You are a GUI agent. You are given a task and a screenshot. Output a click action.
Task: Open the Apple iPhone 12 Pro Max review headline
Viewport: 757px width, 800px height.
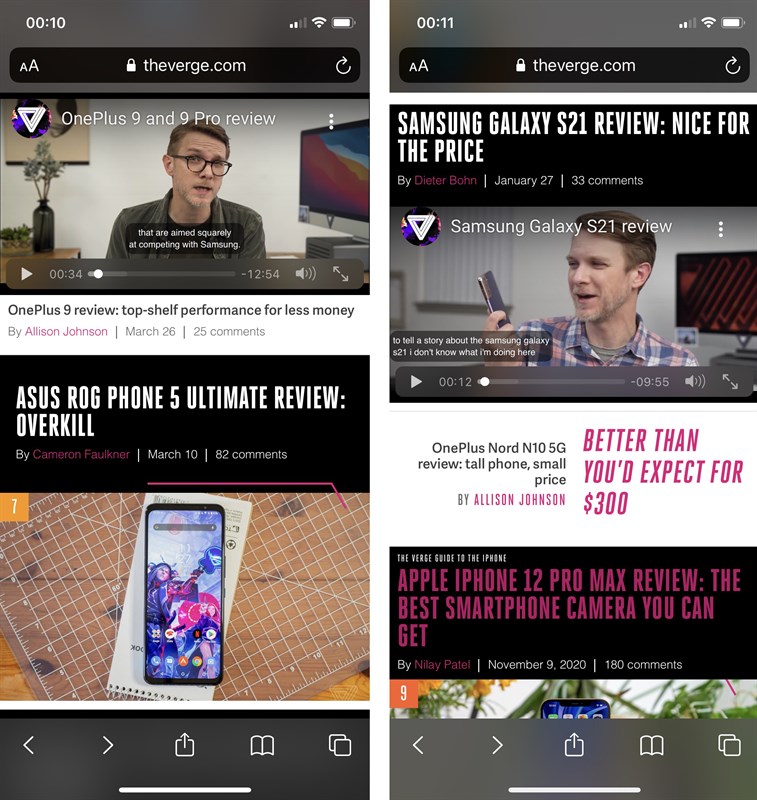[569, 607]
